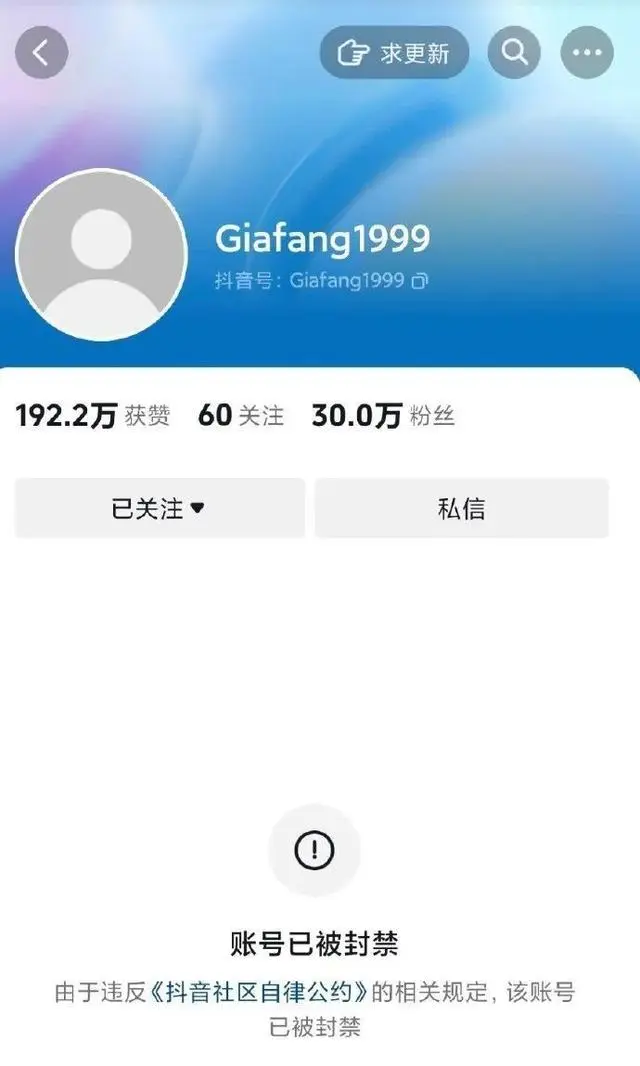Go back using the top arrow

(41, 53)
